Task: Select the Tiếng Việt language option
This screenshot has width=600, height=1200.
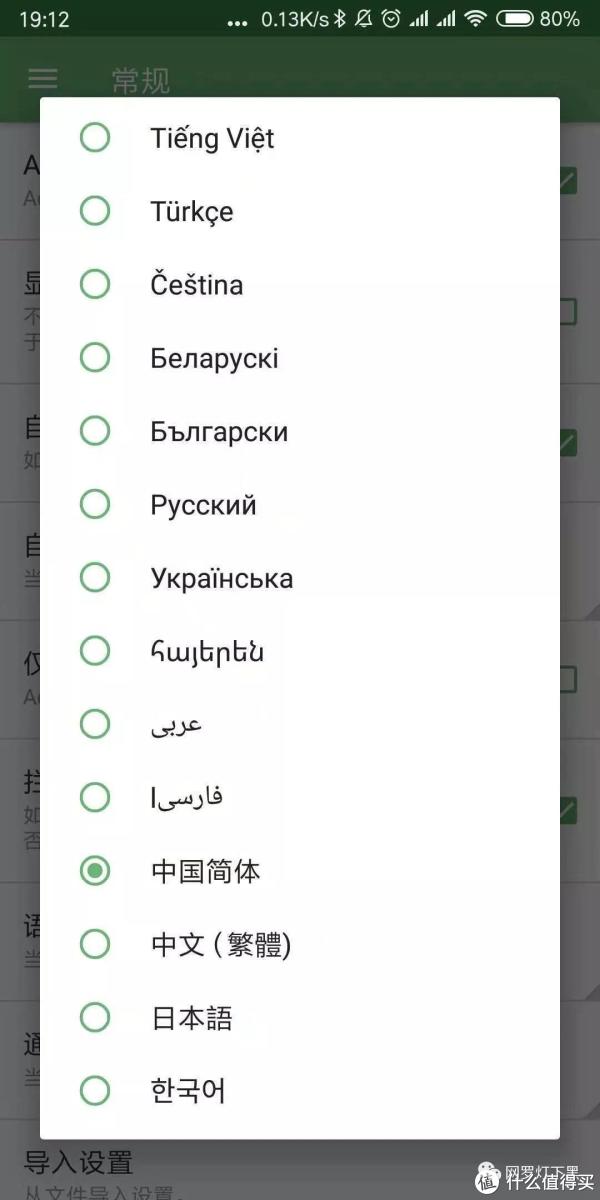Action: [x=300, y=138]
